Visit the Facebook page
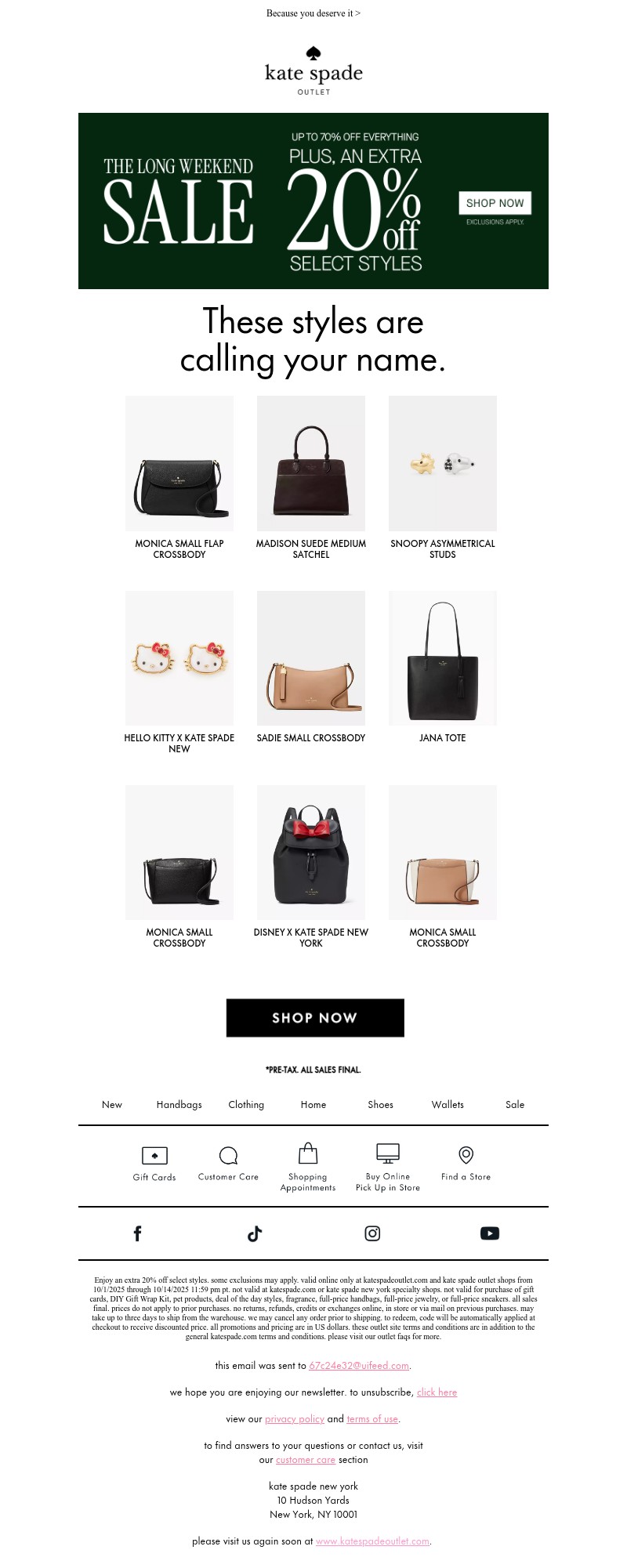The height and width of the screenshot is (1568, 627). [x=137, y=1233]
